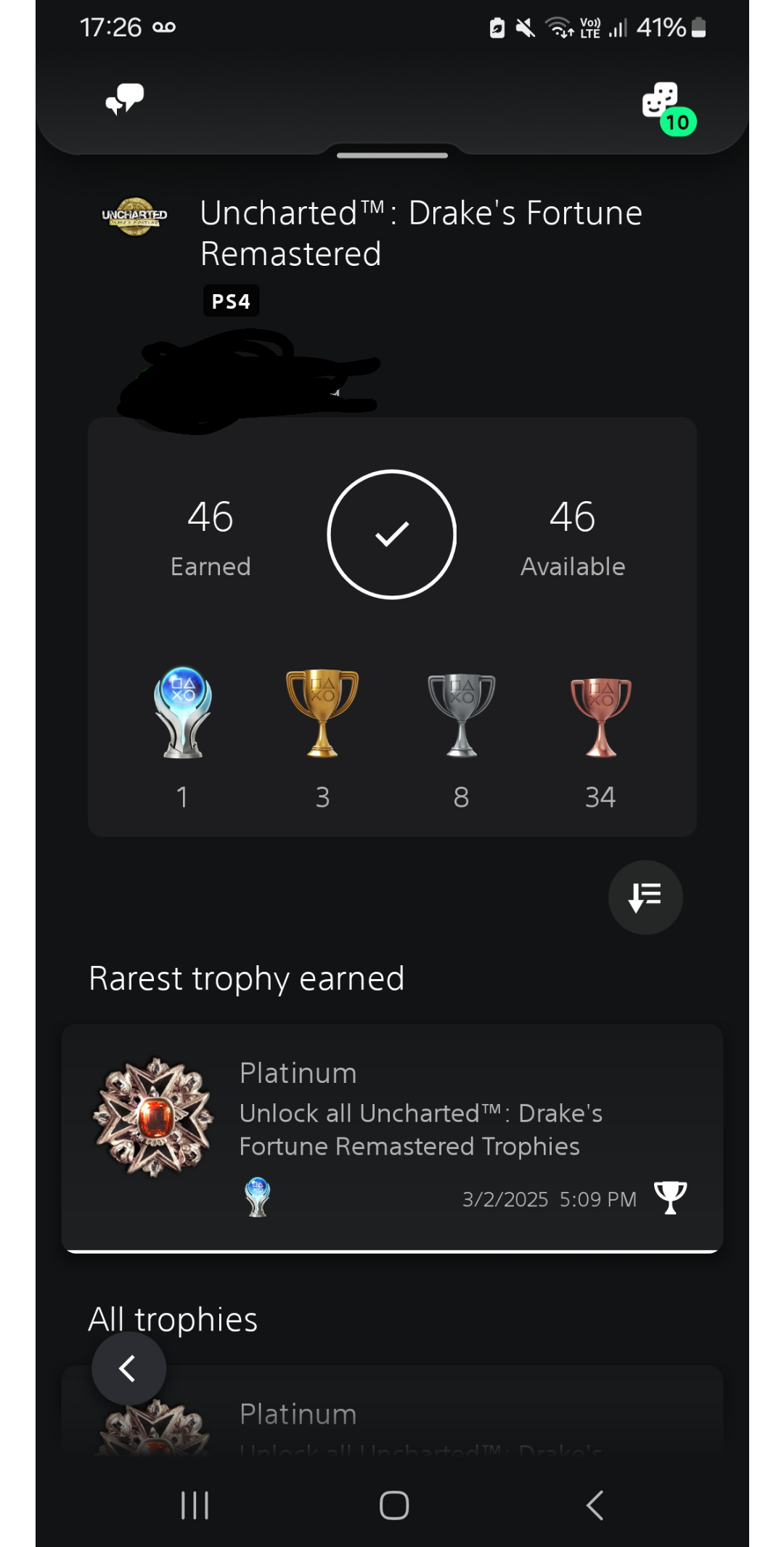The image size is (784, 1547).
Task: Tap the small platinum trophy badge on card
Action: click(x=258, y=1197)
